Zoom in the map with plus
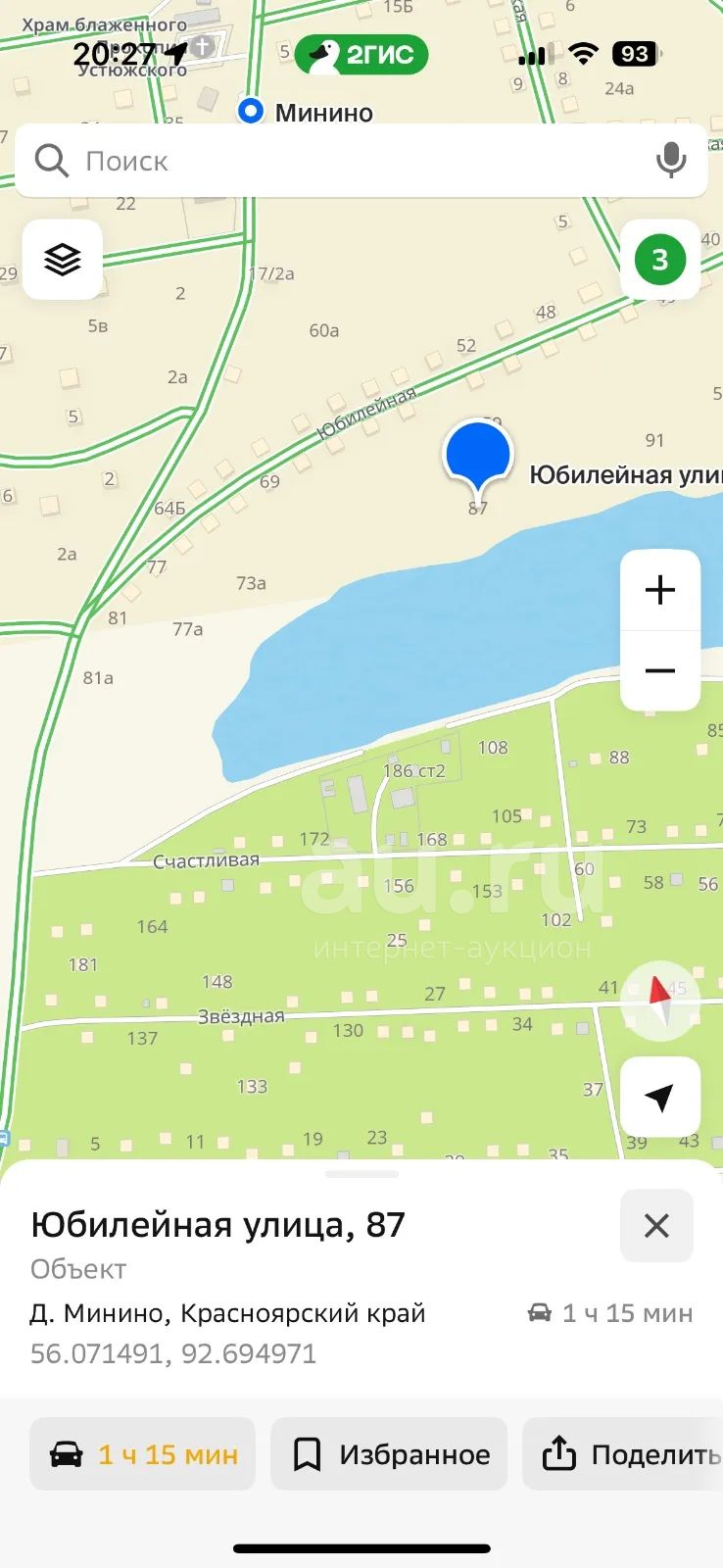 (660, 590)
